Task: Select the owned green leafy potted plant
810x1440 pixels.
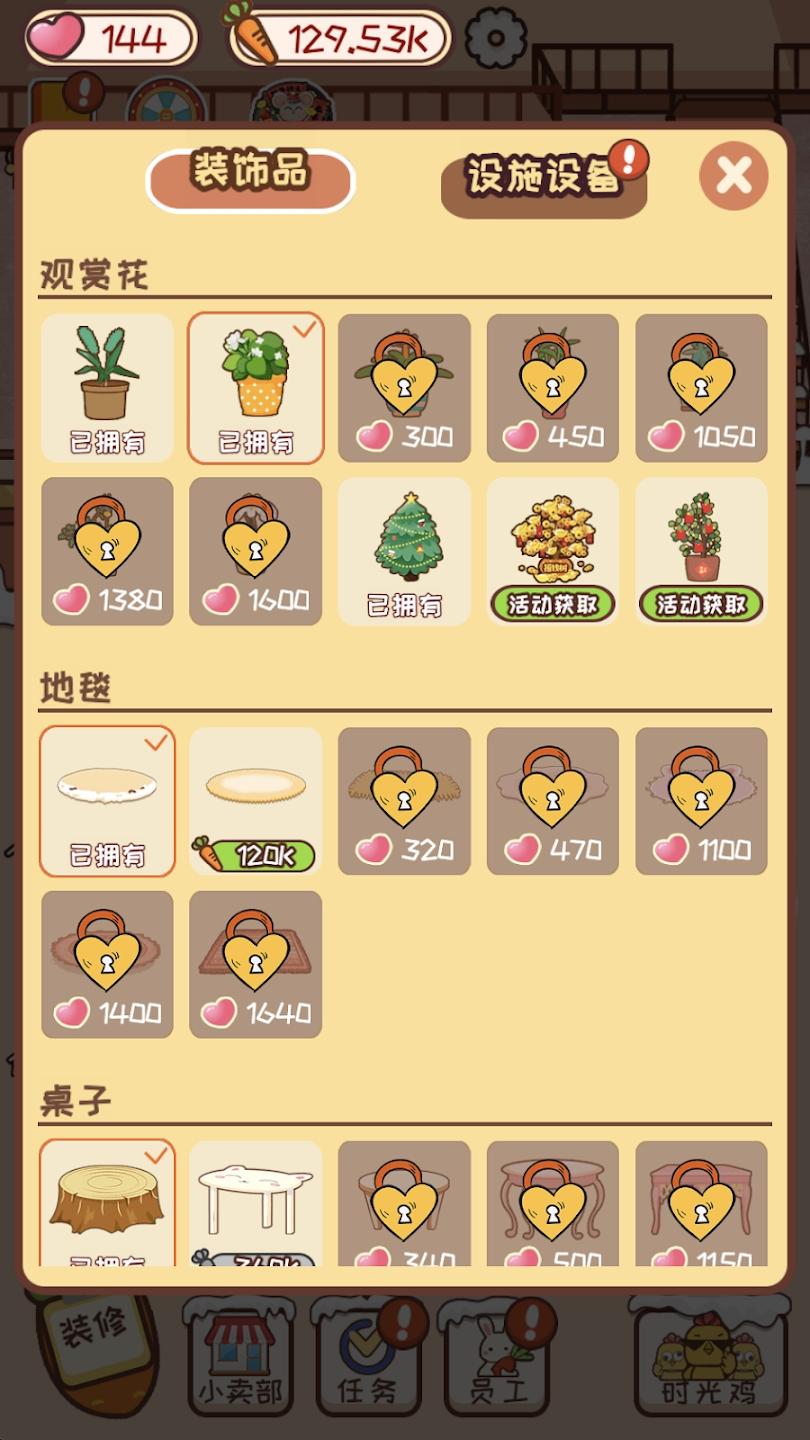Action: (107, 388)
